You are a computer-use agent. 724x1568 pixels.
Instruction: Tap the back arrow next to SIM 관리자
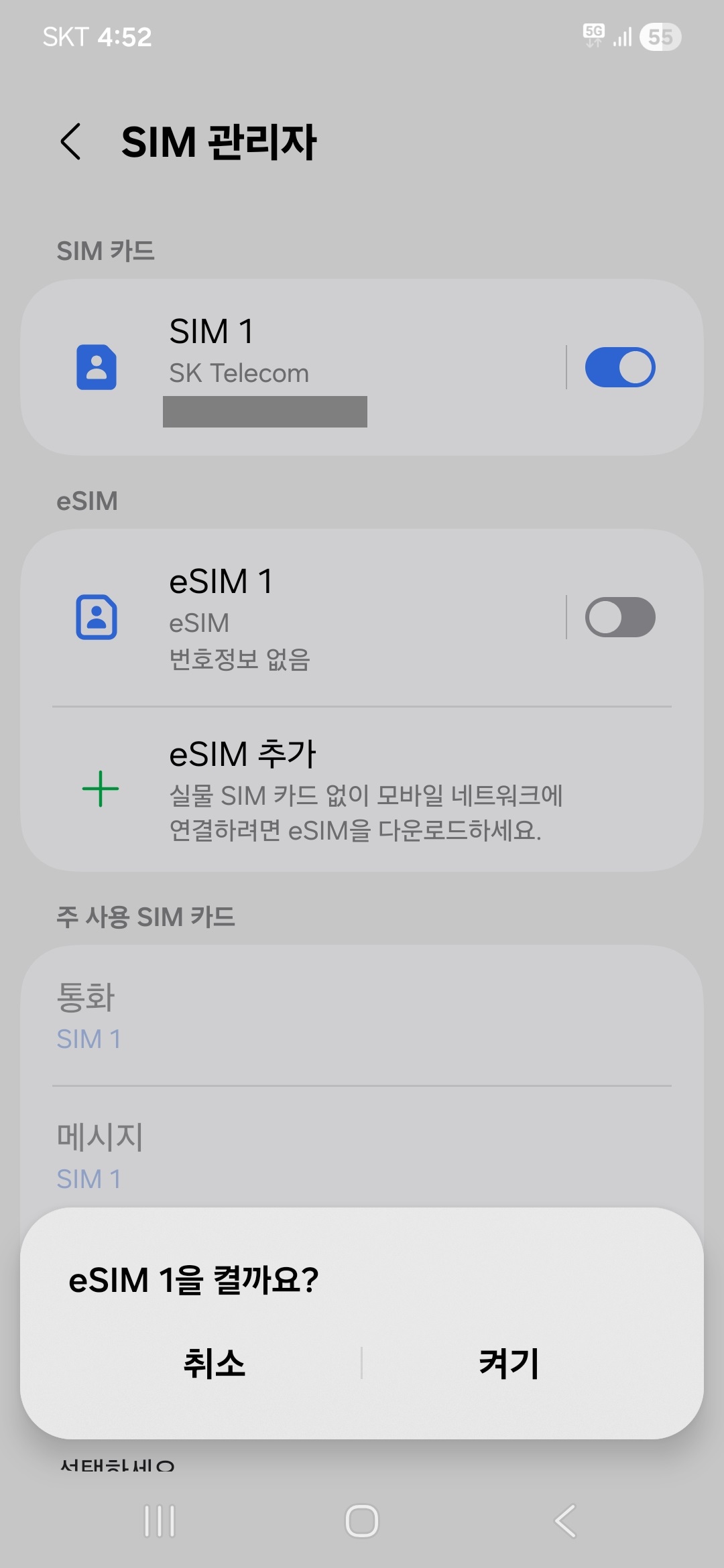69,141
